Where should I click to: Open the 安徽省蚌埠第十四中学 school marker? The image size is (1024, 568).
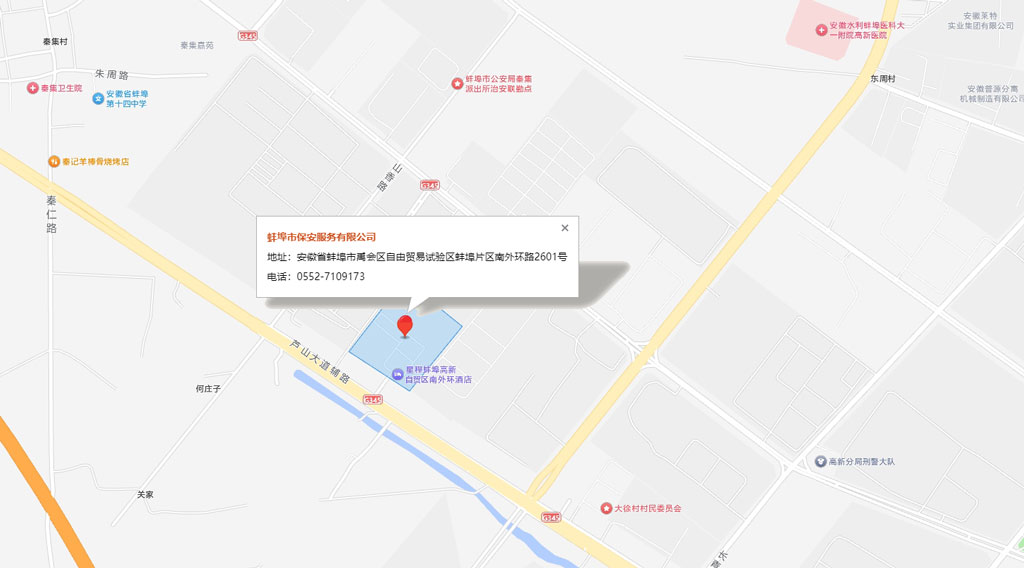pyautogui.click(x=97, y=98)
